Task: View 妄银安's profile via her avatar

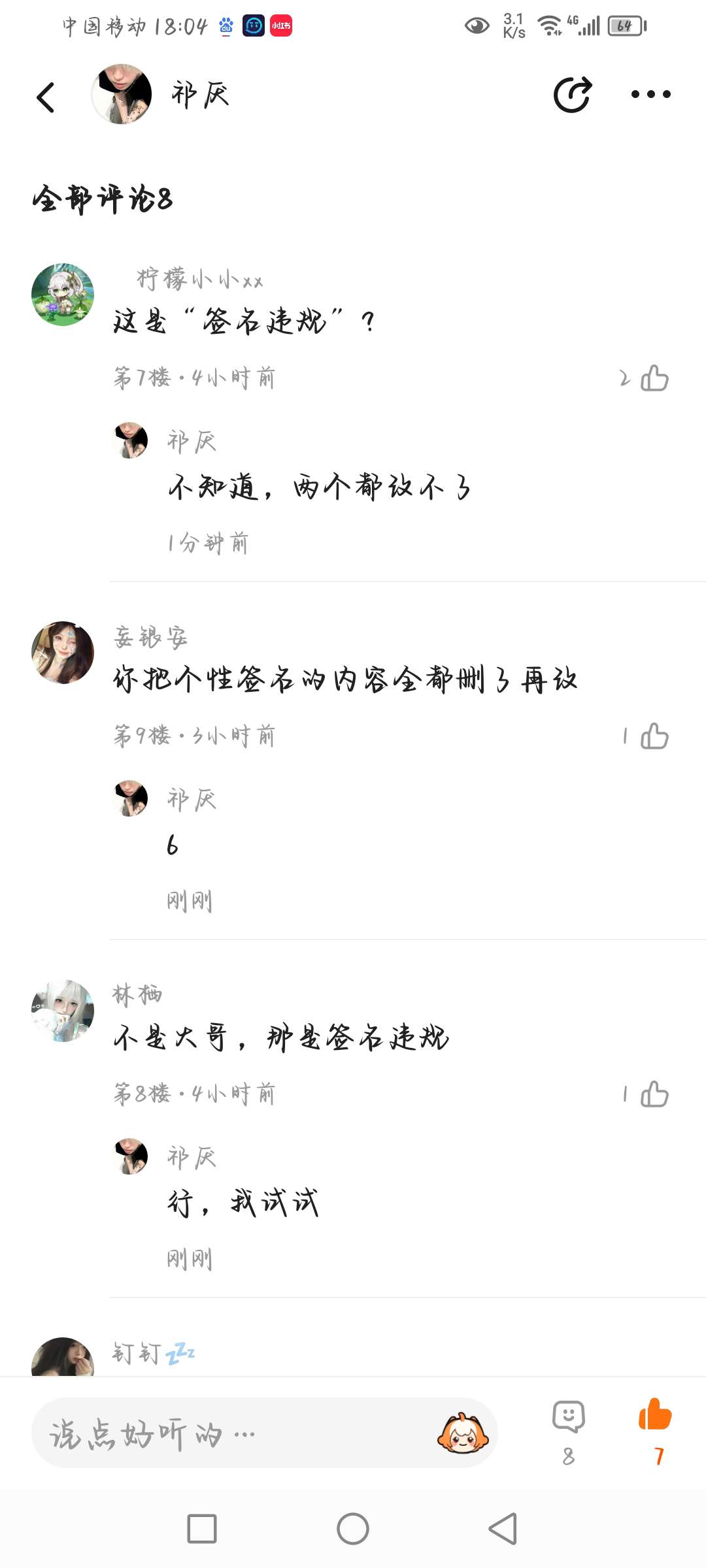Action: [63, 653]
